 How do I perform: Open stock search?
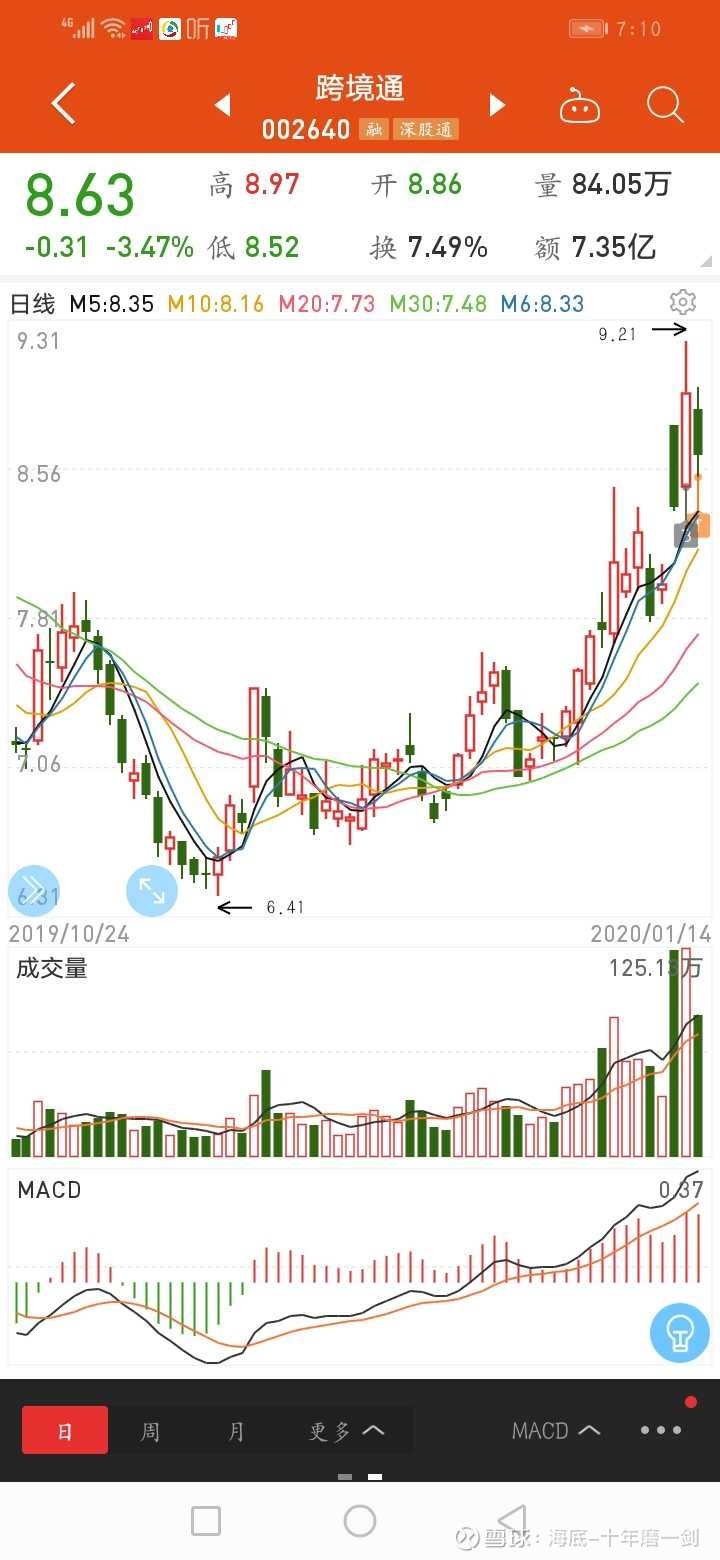[x=665, y=104]
